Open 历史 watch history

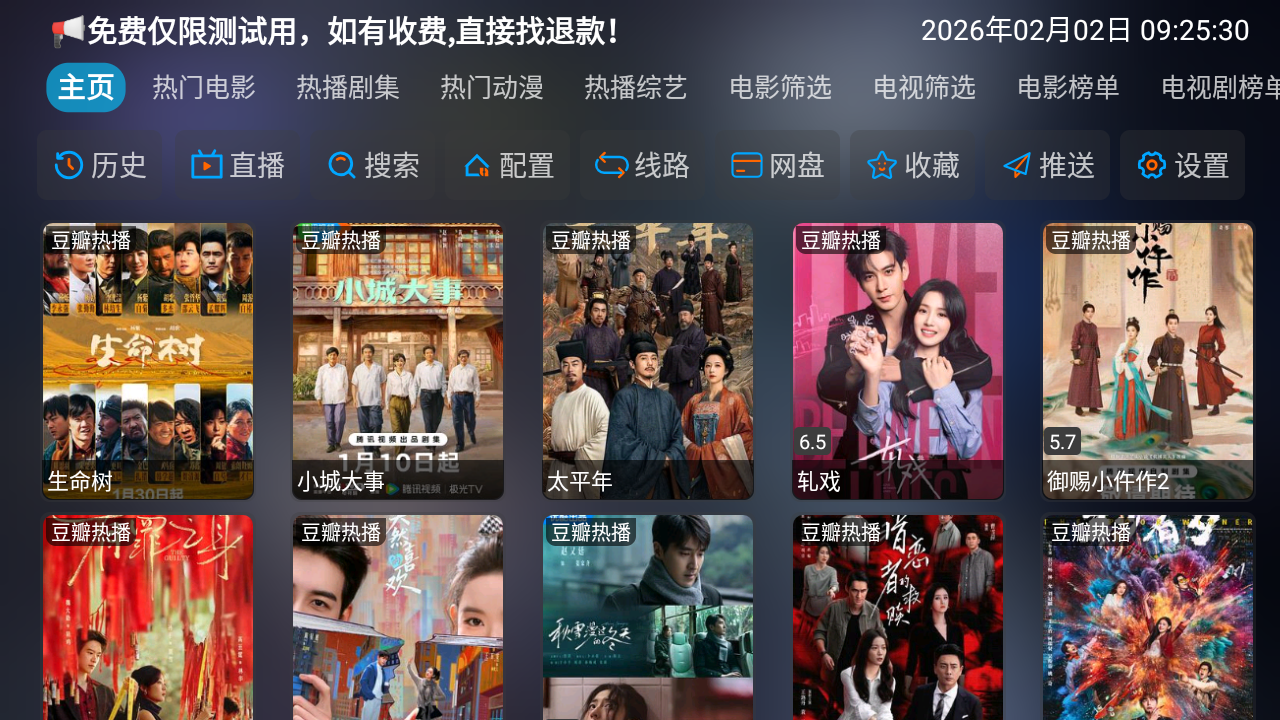pos(100,165)
